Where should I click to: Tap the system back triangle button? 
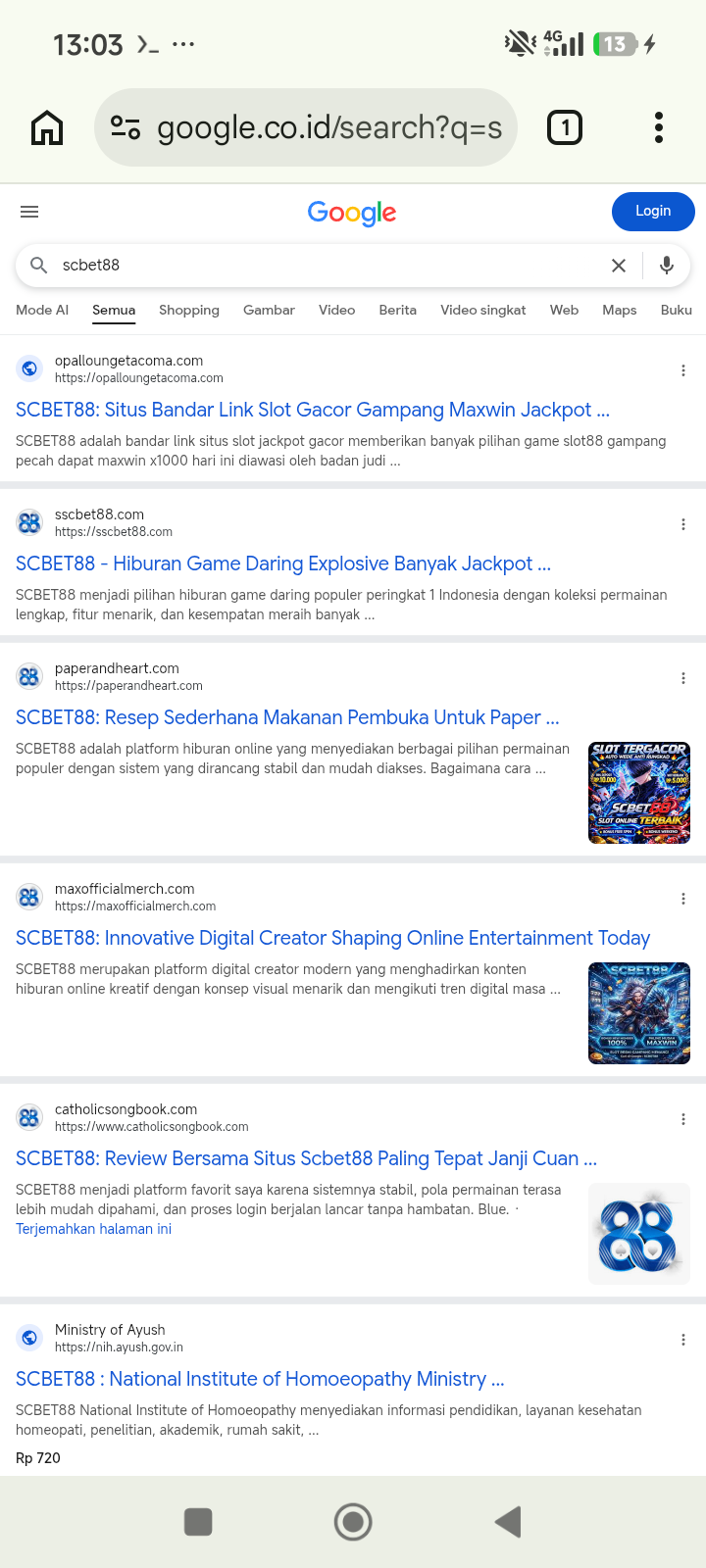[x=508, y=1522]
